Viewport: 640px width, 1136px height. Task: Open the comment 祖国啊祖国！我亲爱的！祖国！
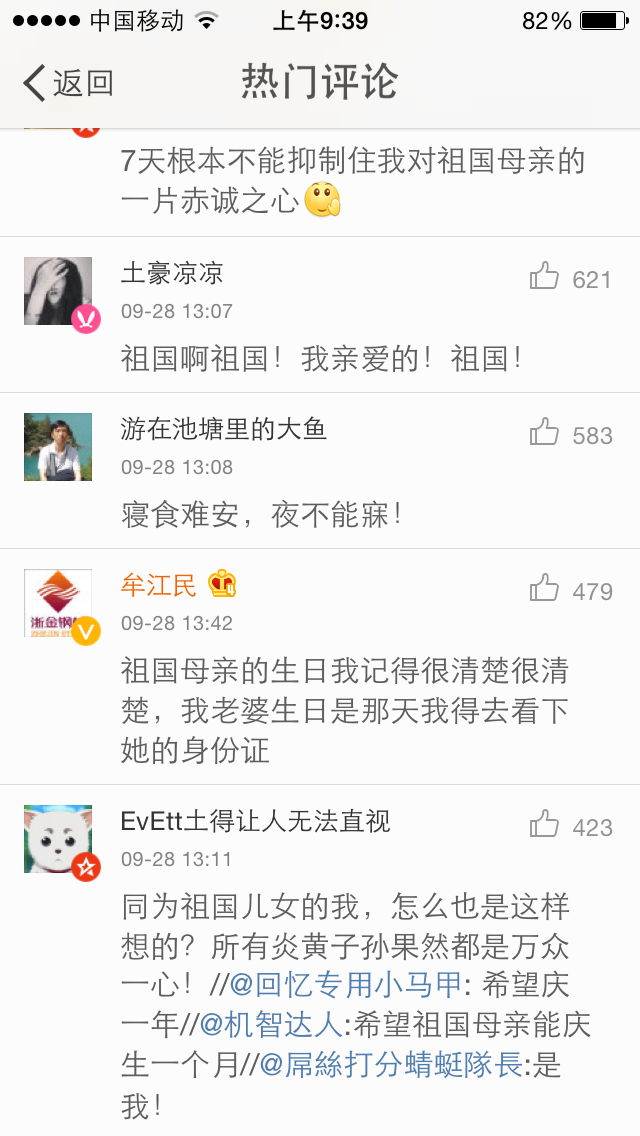pos(322,359)
